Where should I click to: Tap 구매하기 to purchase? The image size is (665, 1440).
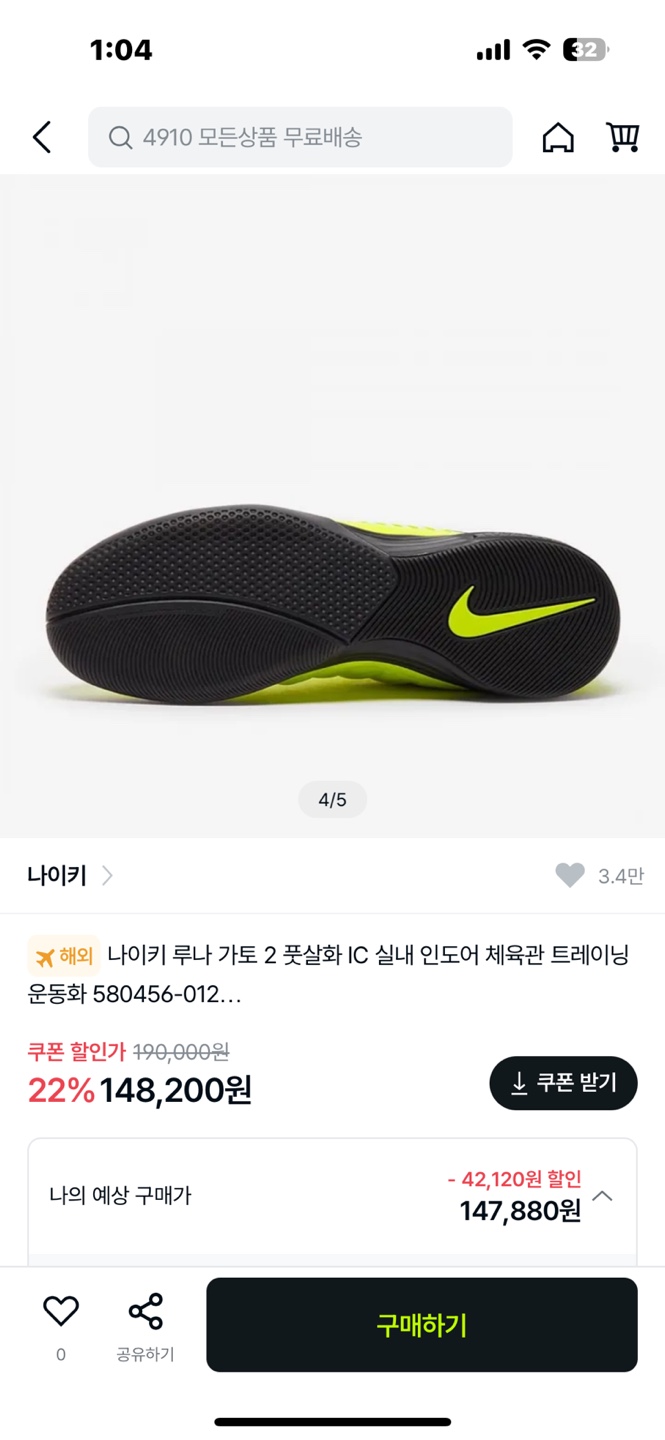click(x=421, y=1325)
